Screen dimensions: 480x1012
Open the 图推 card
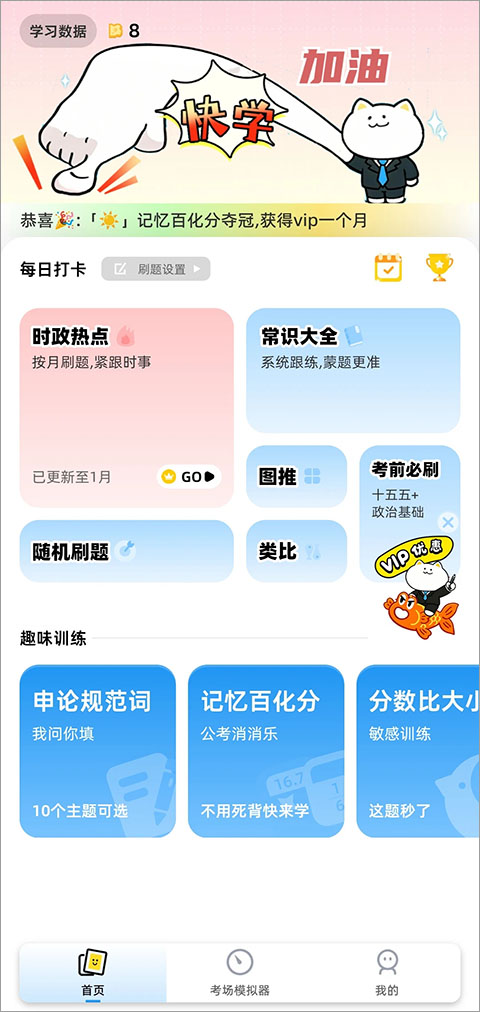pyautogui.click(x=297, y=476)
